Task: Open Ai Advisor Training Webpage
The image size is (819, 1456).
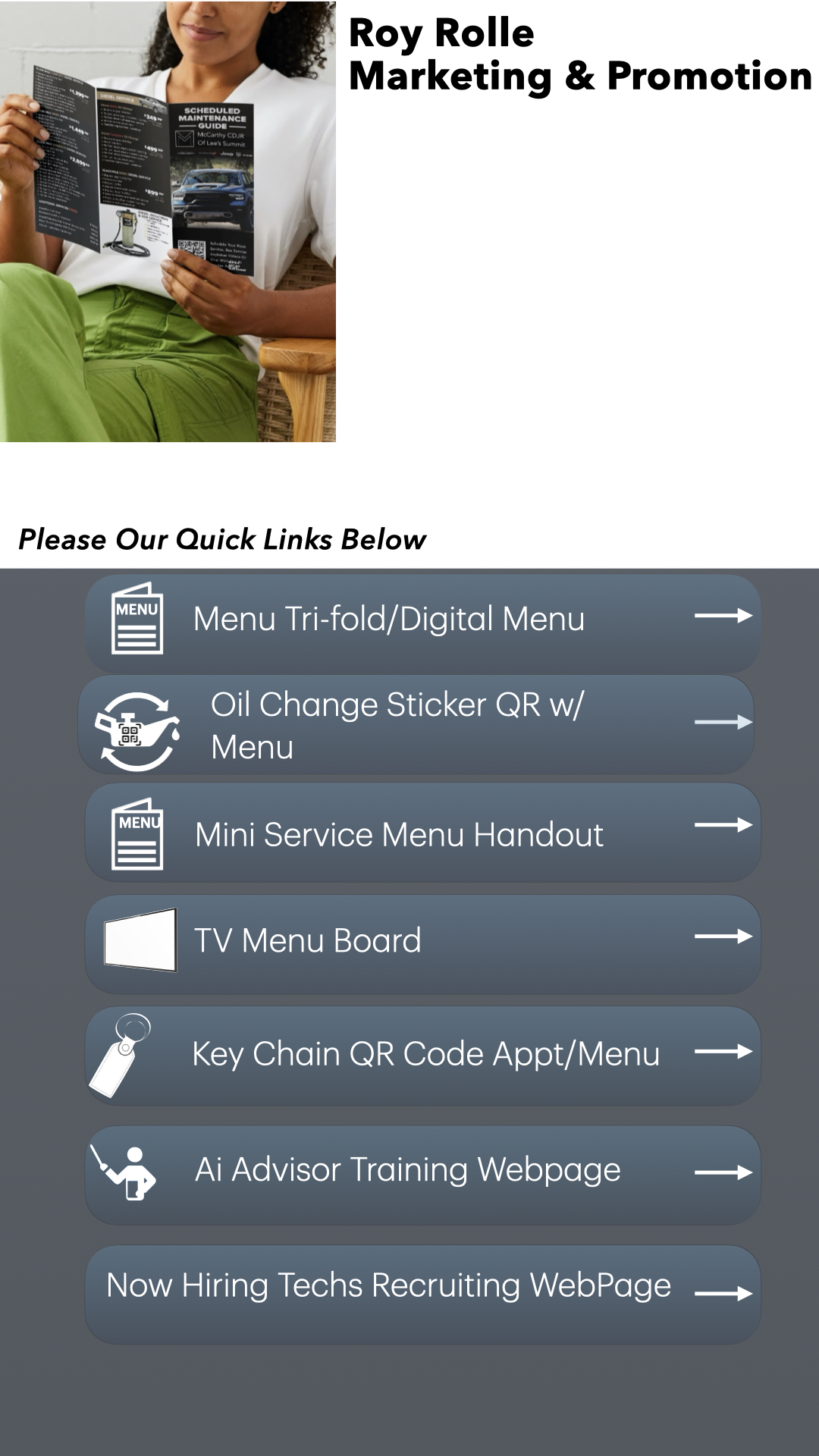Action: point(422,1173)
